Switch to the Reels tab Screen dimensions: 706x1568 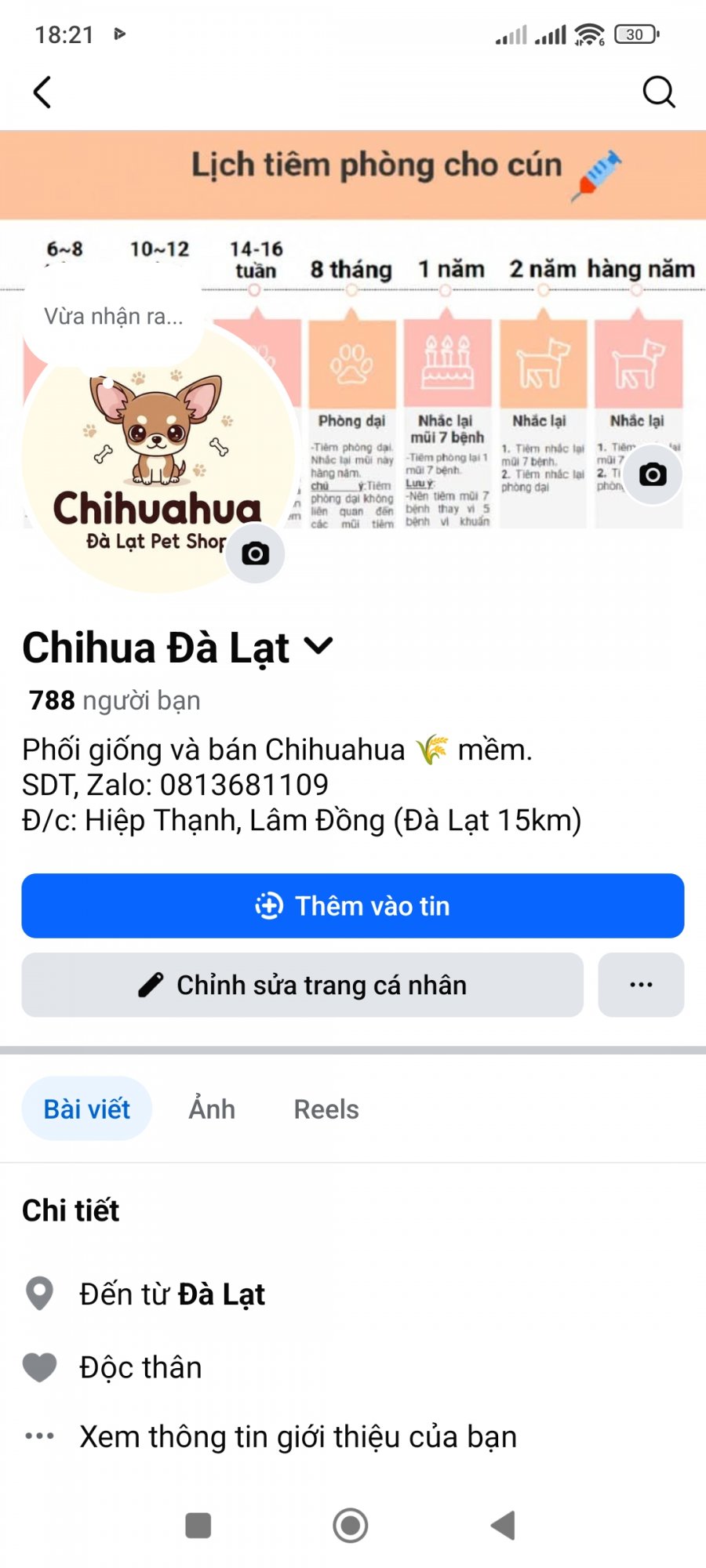[326, 1109]
